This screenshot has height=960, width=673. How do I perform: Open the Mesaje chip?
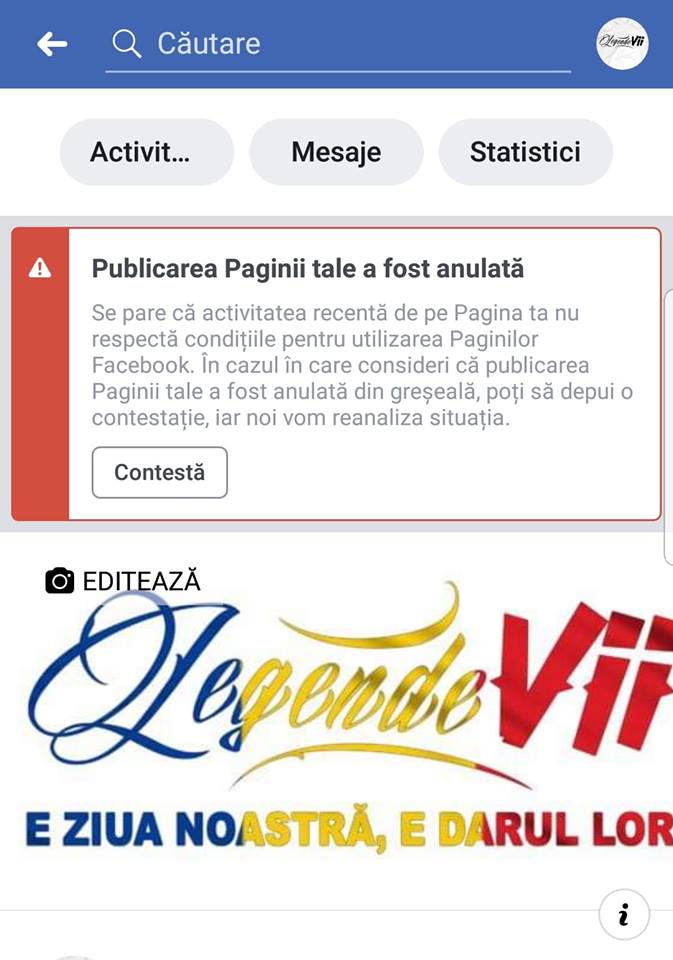[336, 152]
